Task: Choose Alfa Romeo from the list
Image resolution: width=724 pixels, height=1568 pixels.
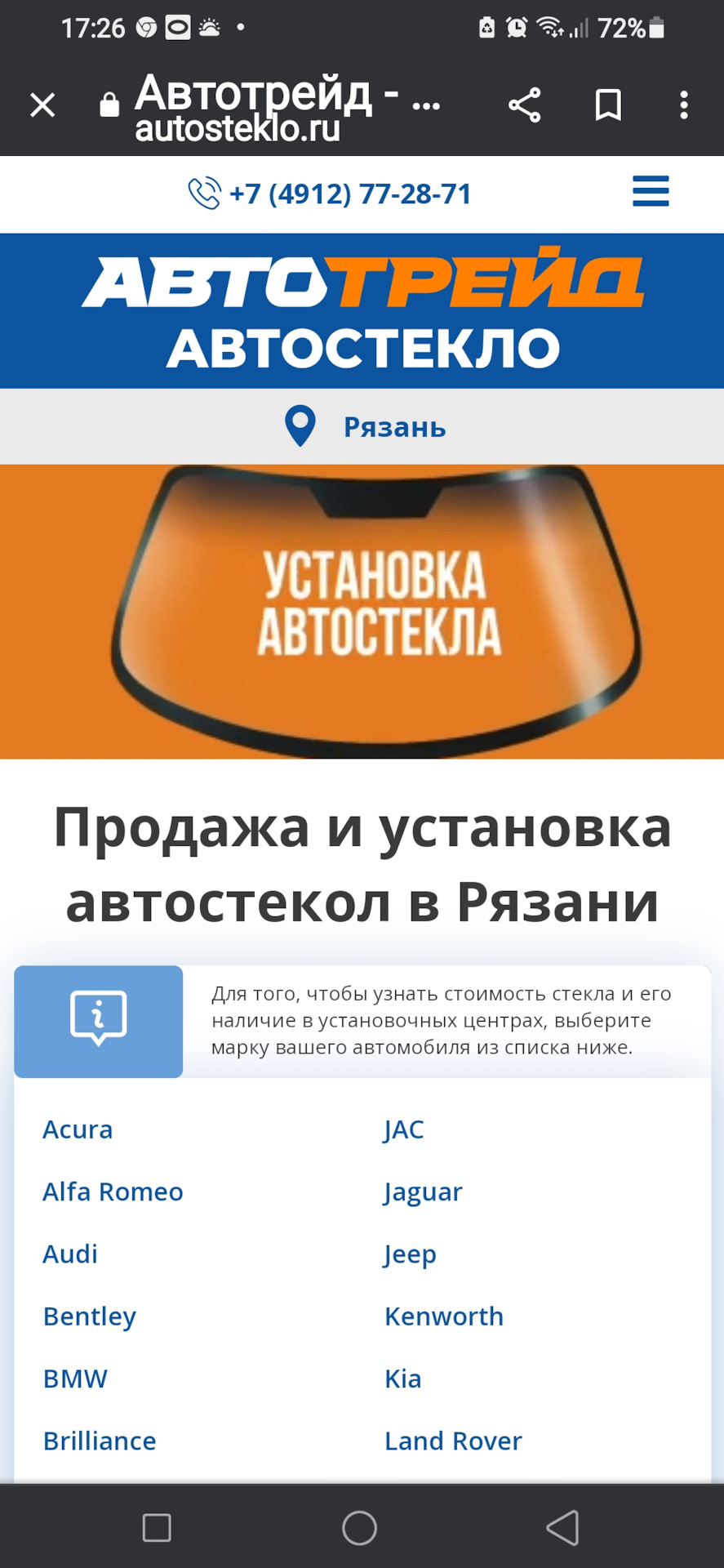Action: point(113,1192)
